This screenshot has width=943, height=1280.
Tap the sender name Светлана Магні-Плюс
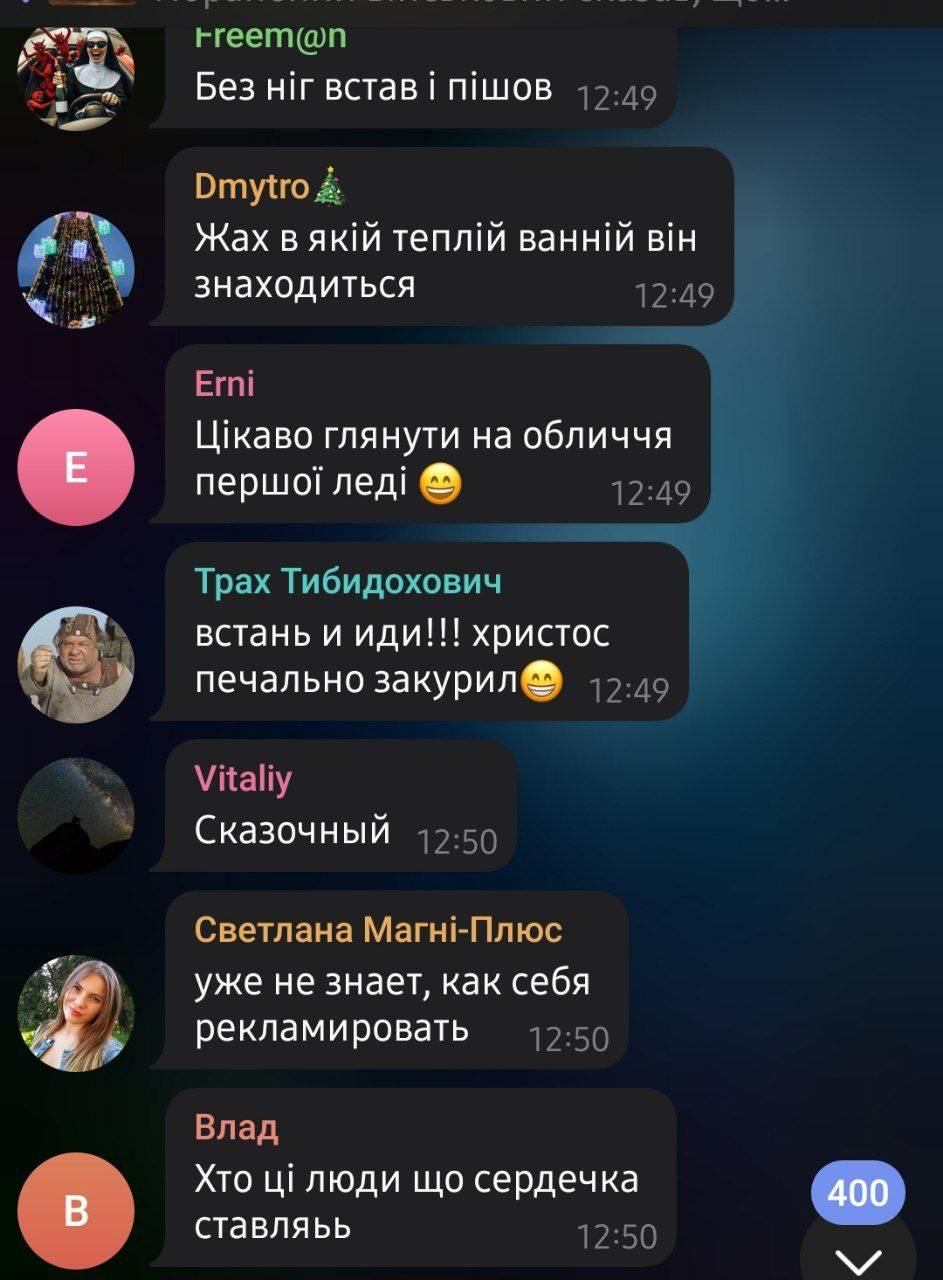[x=378, y=930]
